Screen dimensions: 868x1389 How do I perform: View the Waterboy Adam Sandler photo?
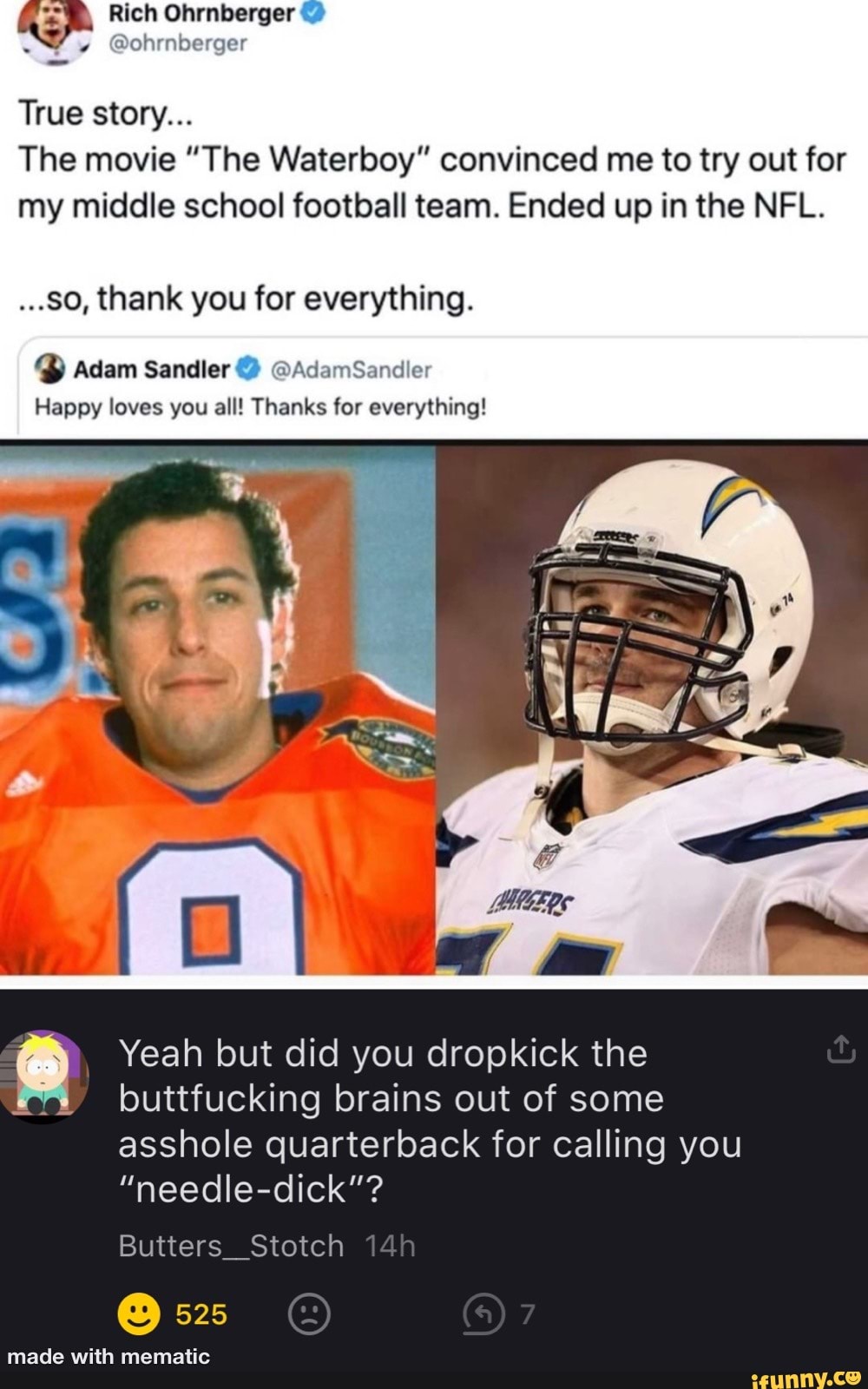point(217,712)
